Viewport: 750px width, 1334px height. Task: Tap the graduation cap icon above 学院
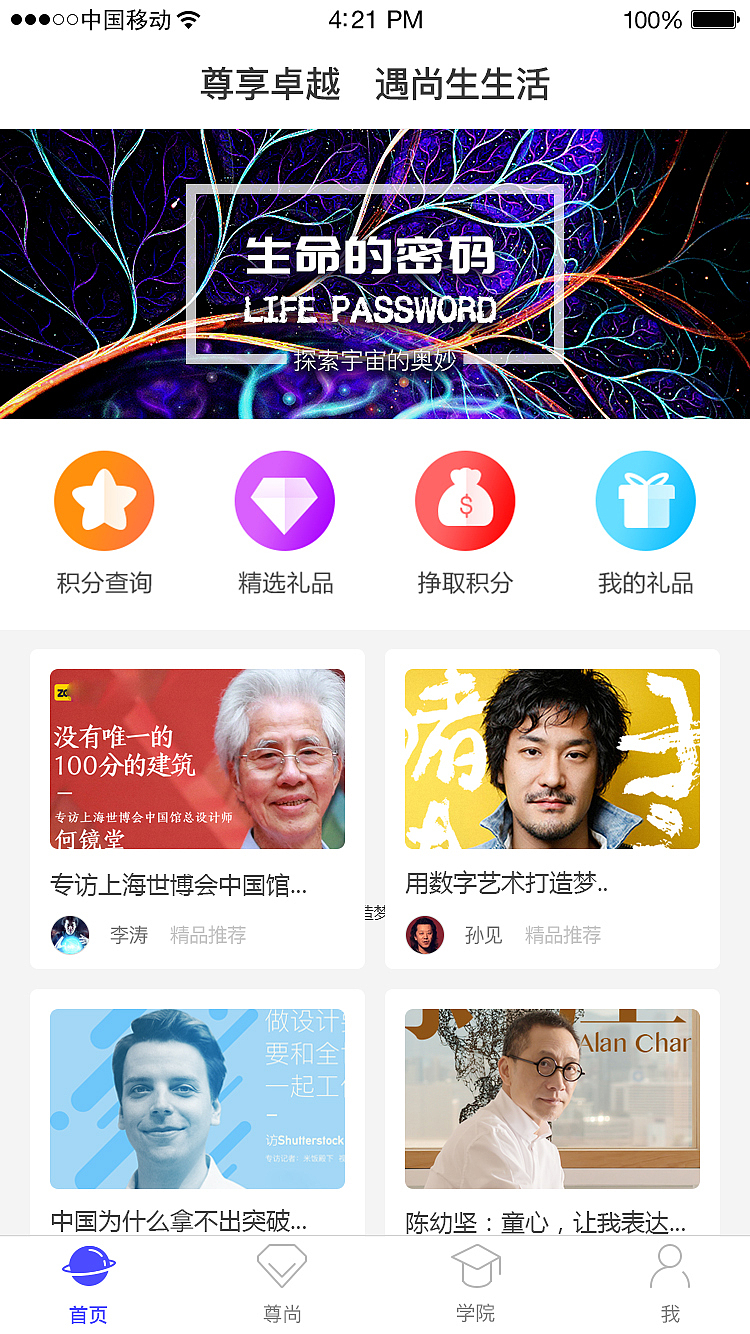477,1265
